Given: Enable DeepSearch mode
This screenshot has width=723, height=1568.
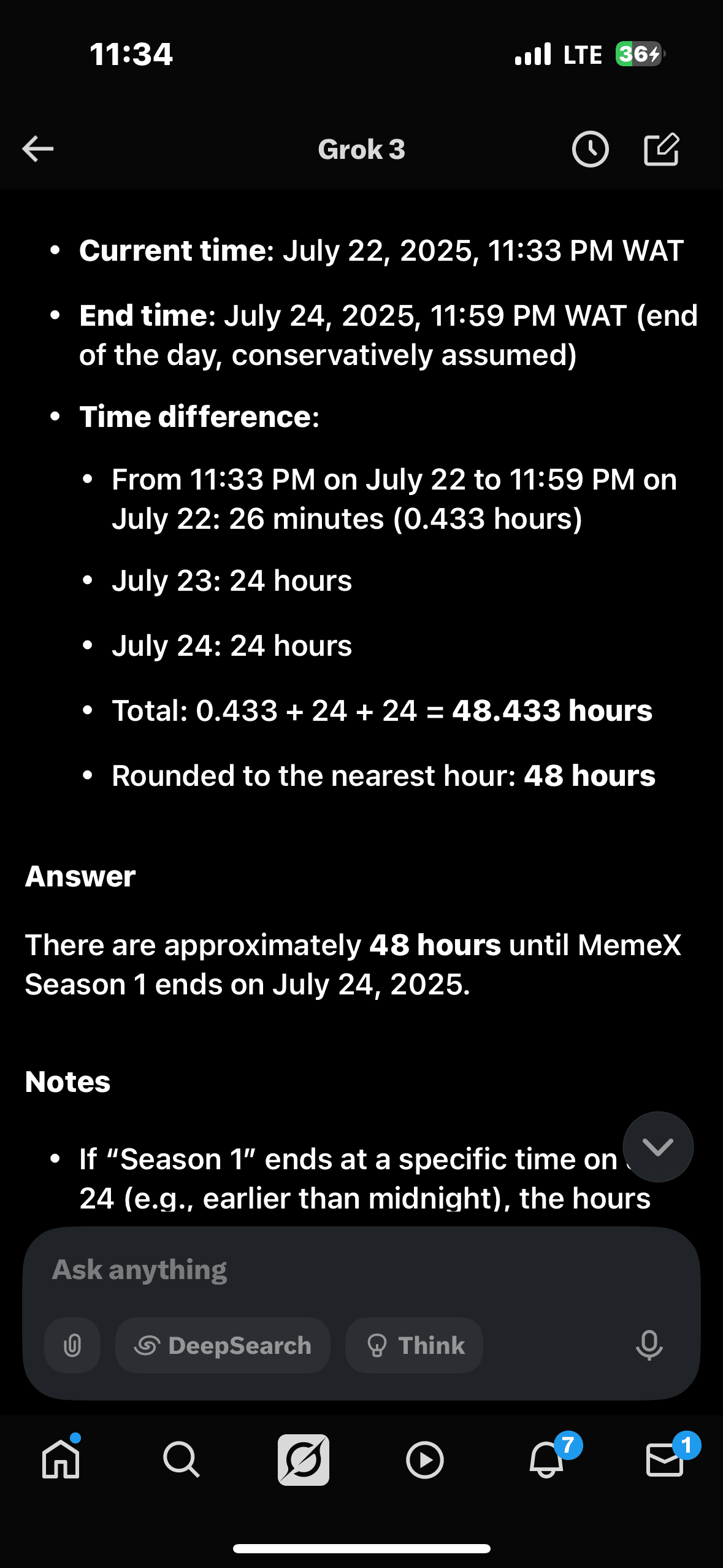Looking at the screenshot, I should (x=223, y=1345).
